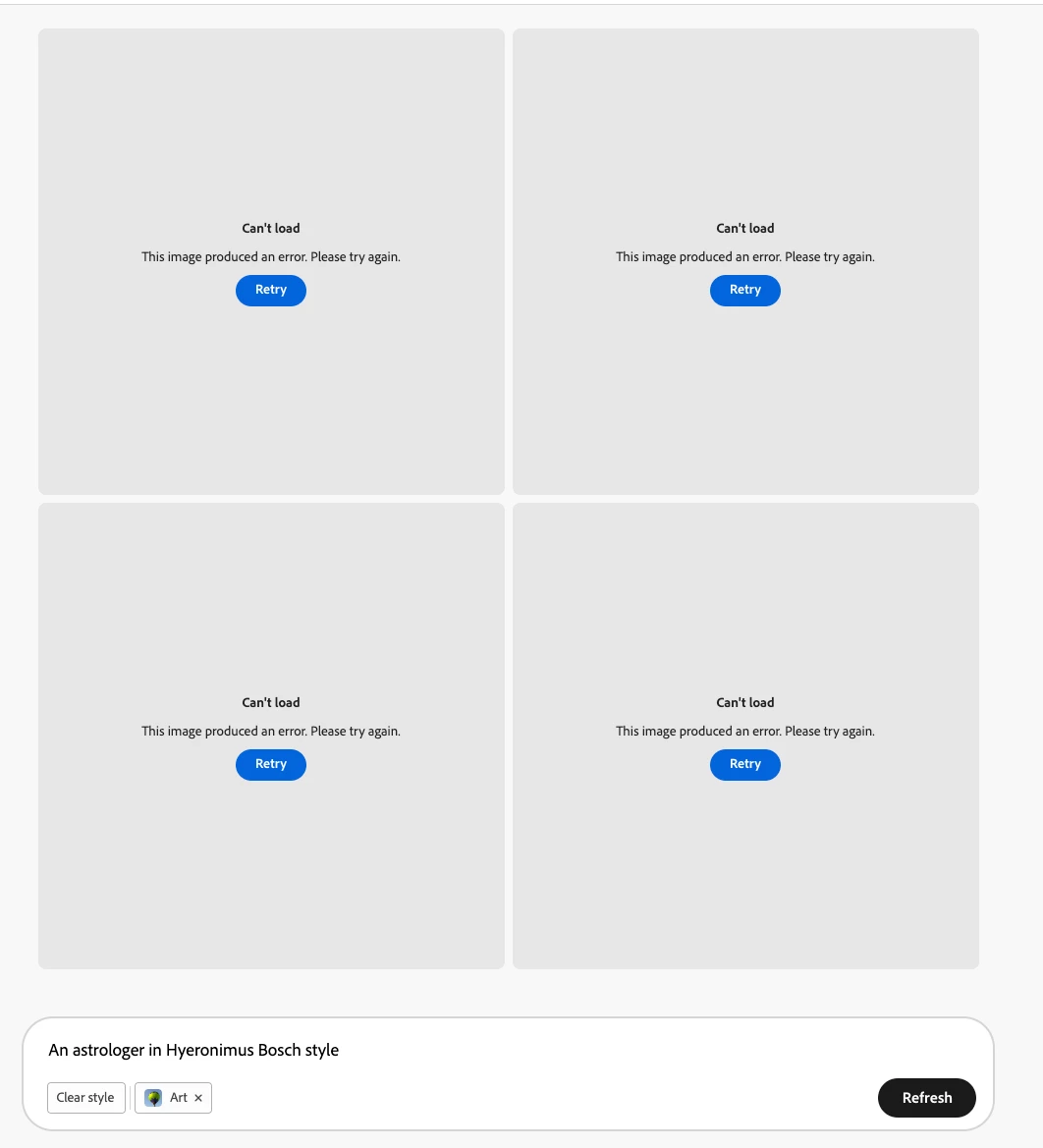
Task: Tap the Refresh button
Action: coord(926,1098)
